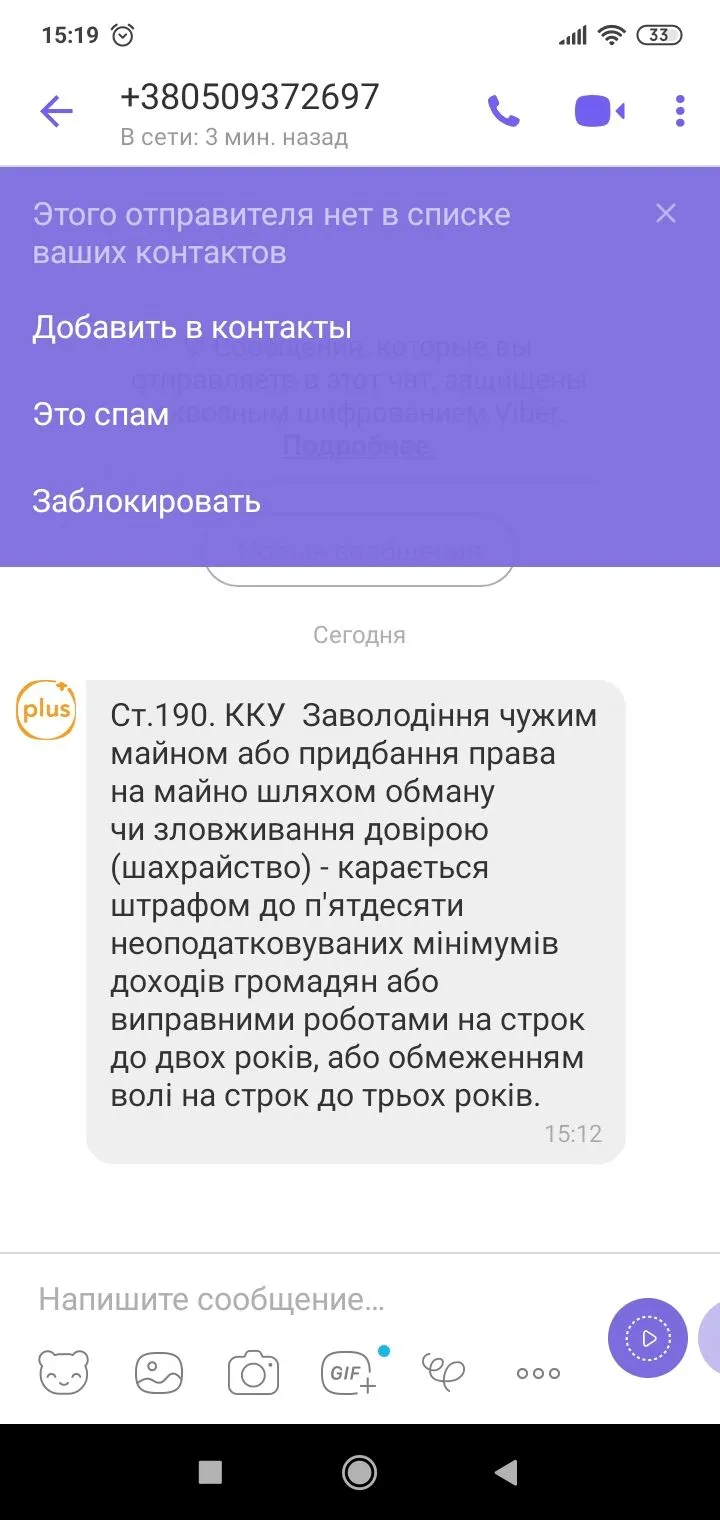
Task: Open recent apps with square button
Action: [210, 1472]
